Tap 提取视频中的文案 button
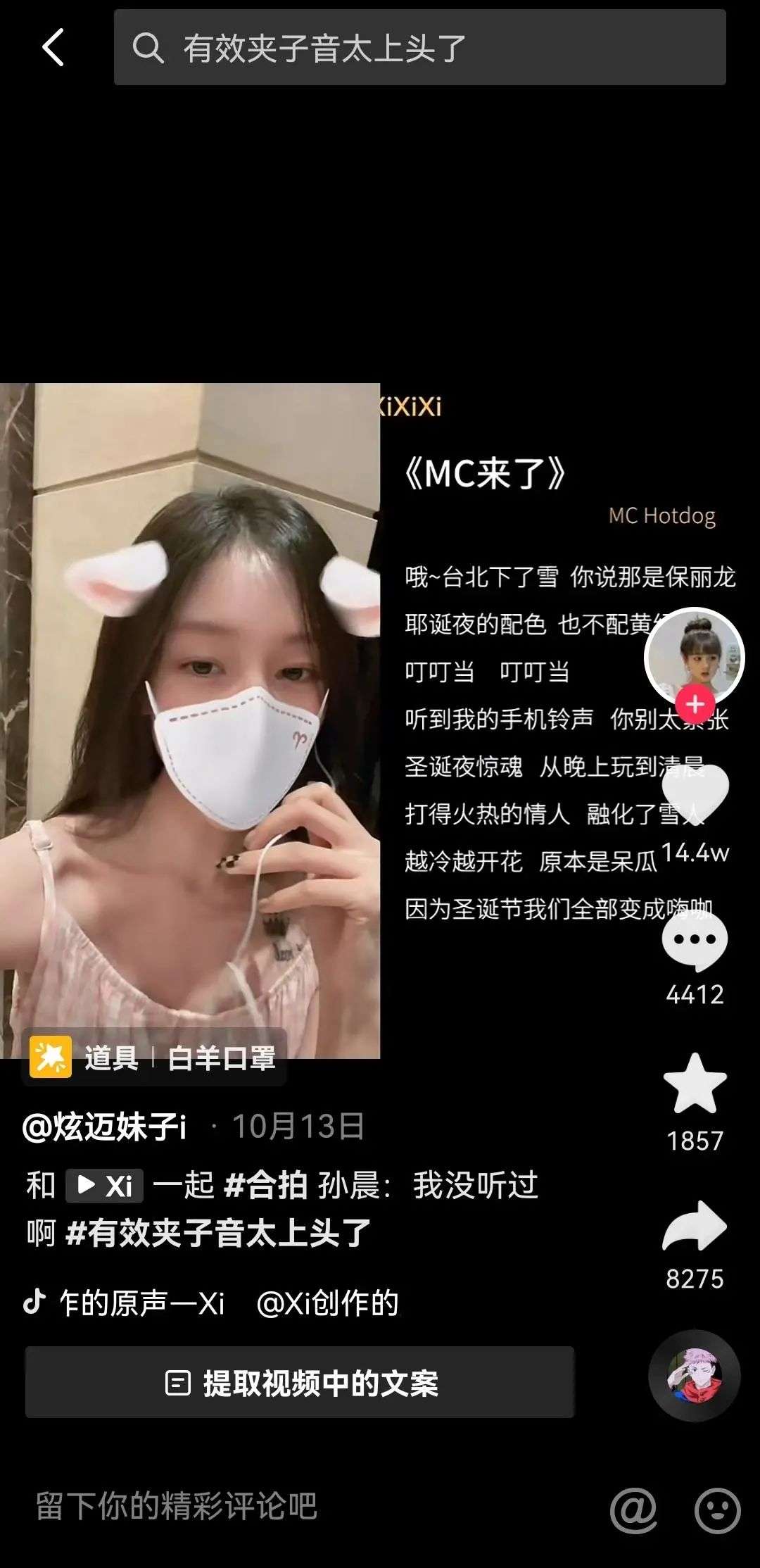This screenshot has width=760, height=1568. pyautogui.click(x=300, y=1383)
